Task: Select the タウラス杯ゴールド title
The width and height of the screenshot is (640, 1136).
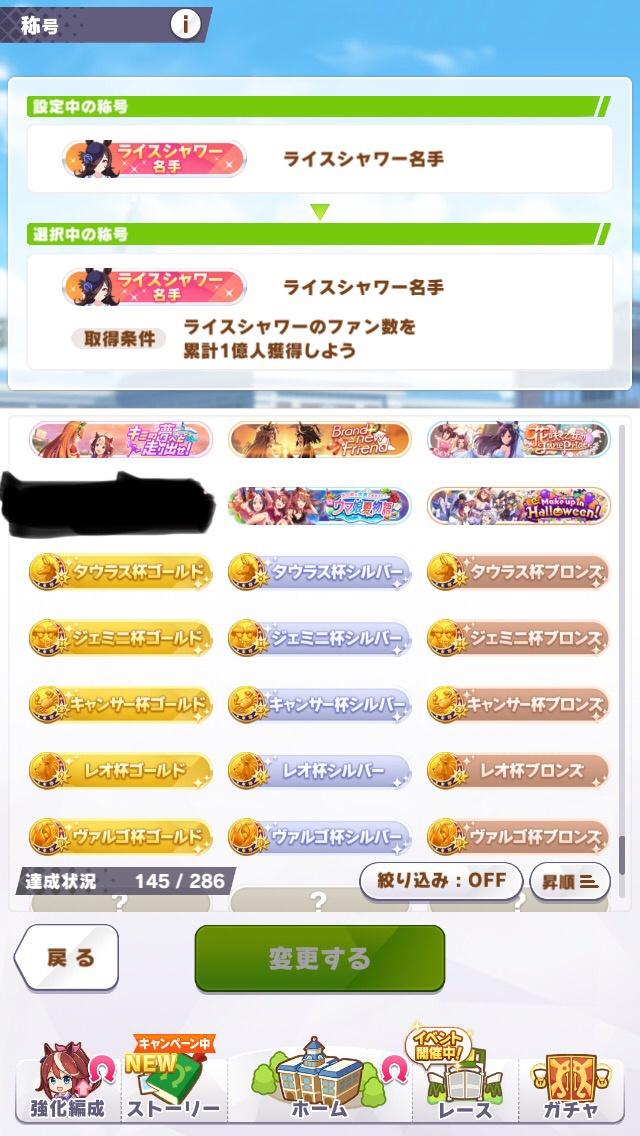Action: click(120, 572)
